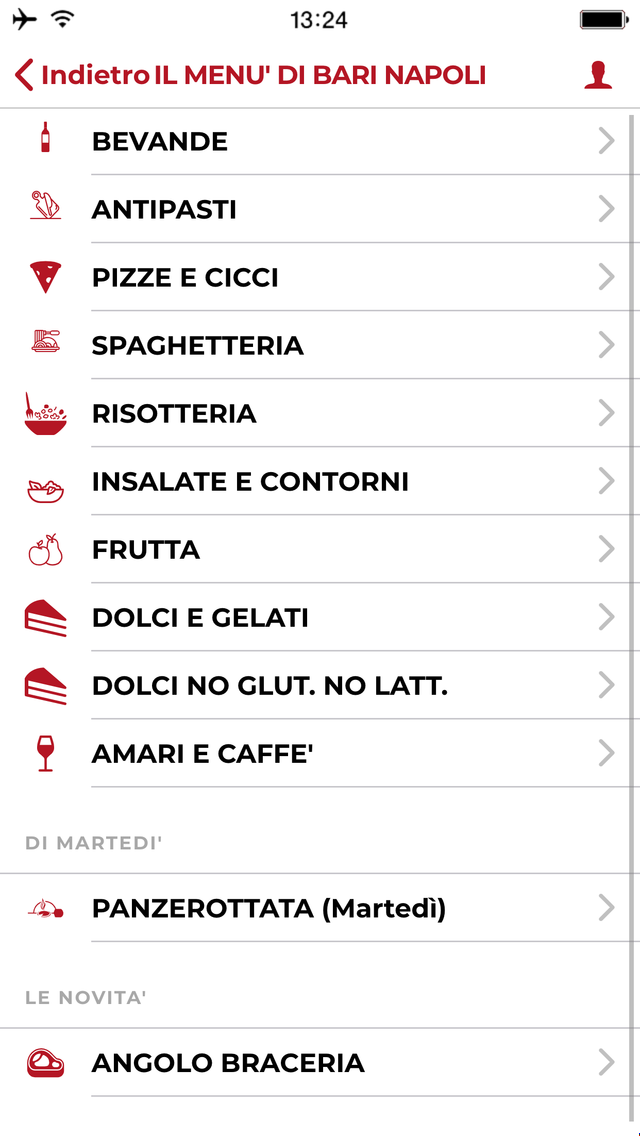The width and height of the screenshot is (640, 1136).
Task: Go back with the Indietro button
Action: point(81,75)
